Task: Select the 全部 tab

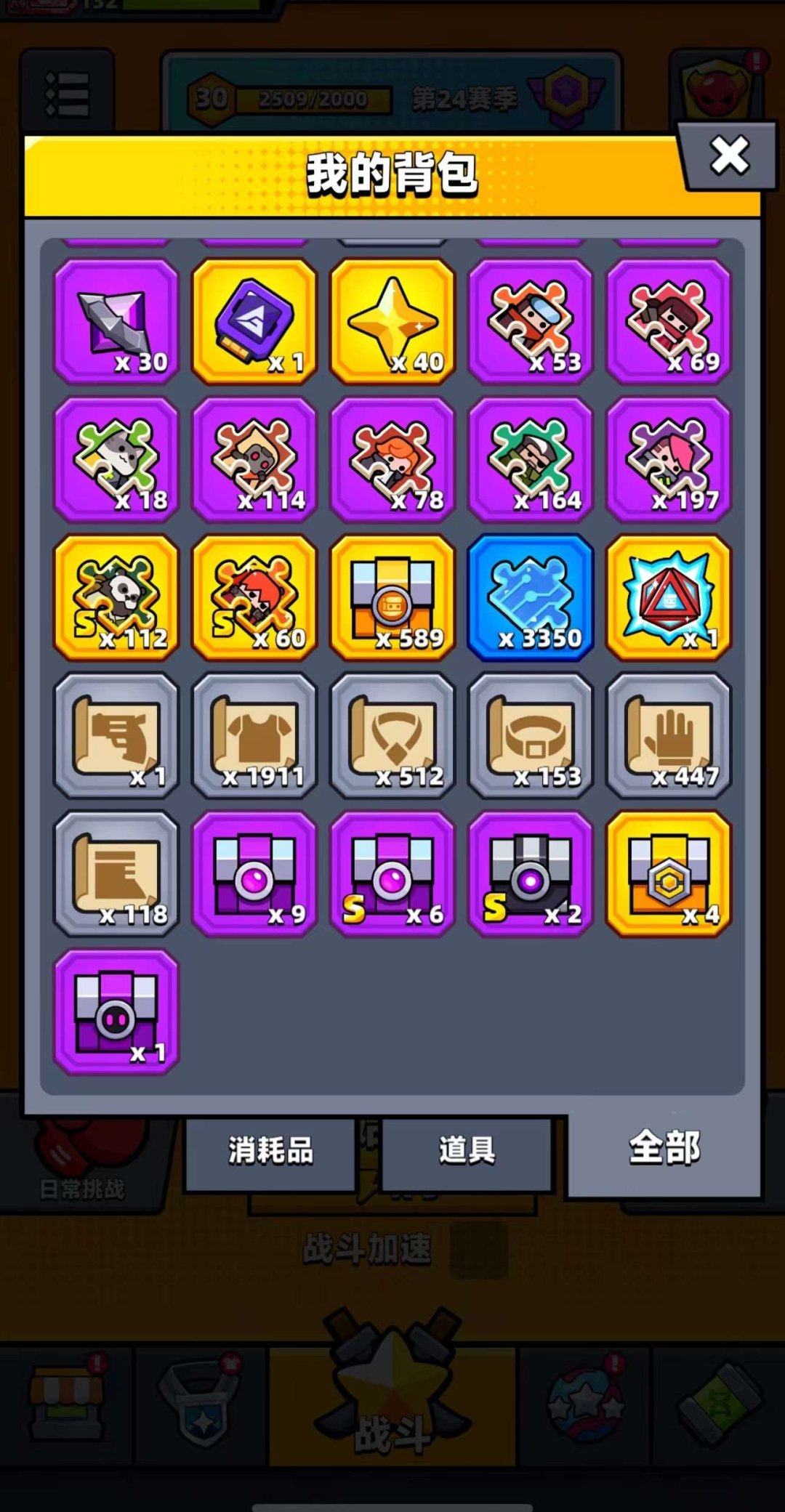Action: (664, 1149)
